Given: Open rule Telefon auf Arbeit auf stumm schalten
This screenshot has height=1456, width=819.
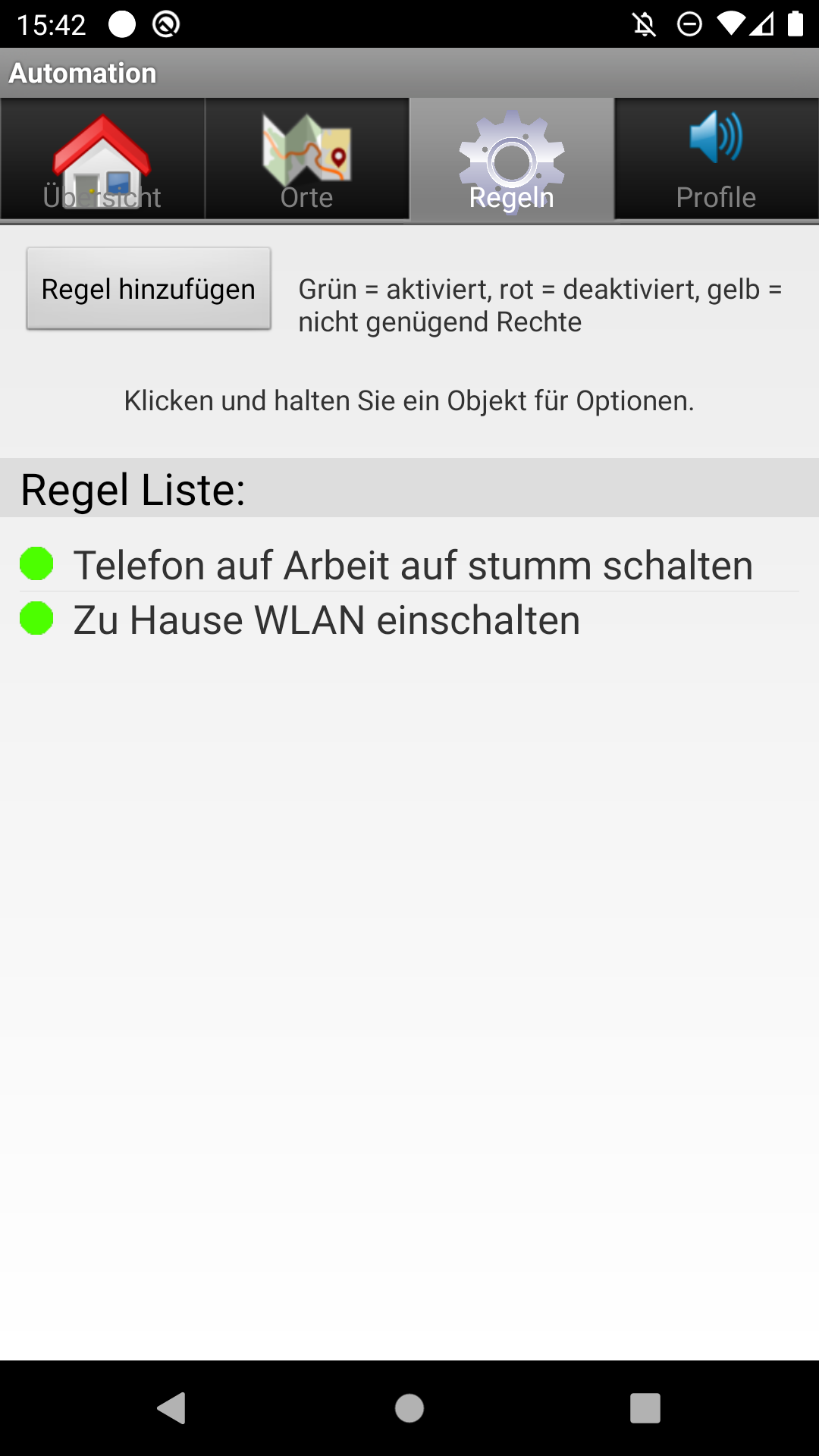Looking at the screenshot, I should (413, 565).
